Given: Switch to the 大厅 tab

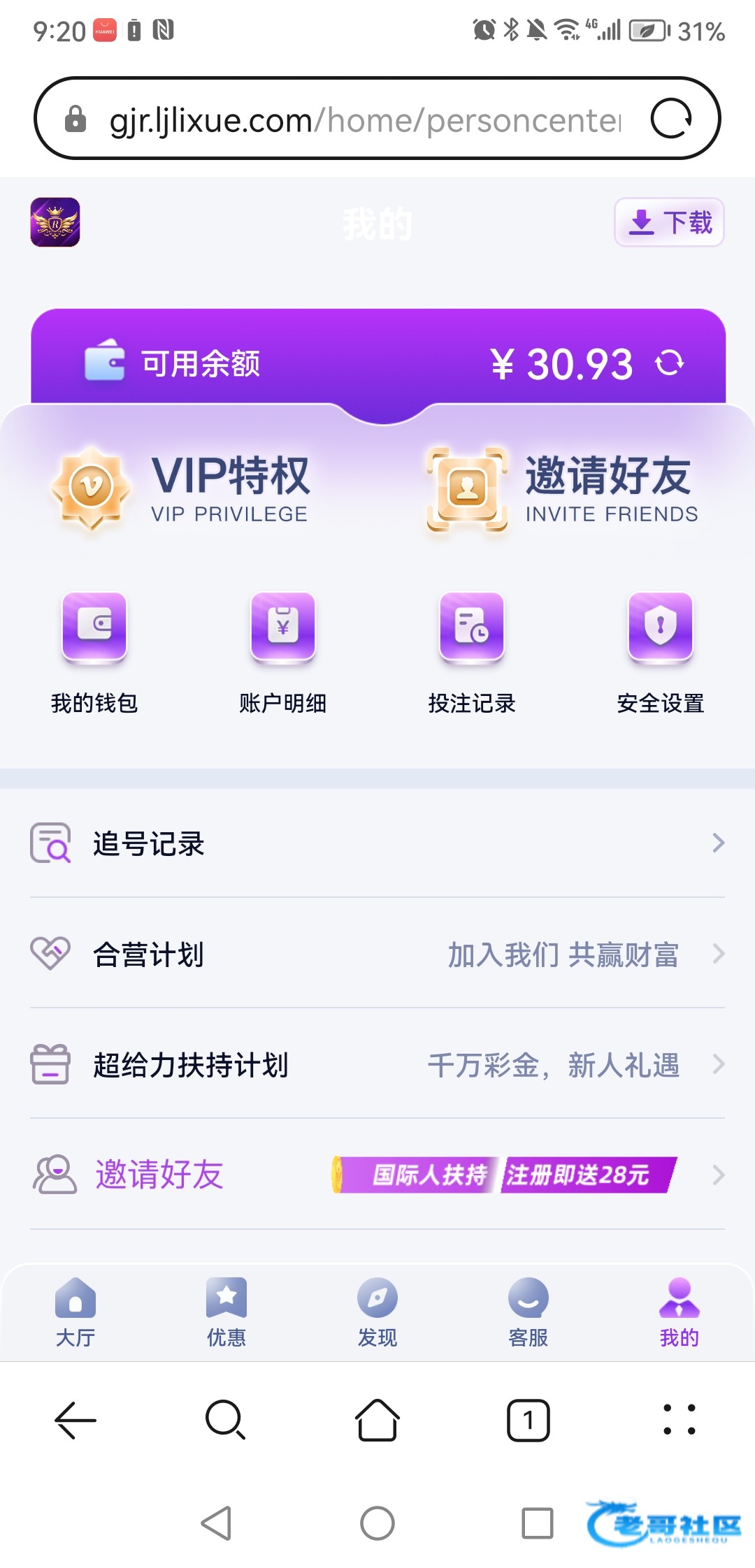Looking at the screenshot, I should (75, 1312).
